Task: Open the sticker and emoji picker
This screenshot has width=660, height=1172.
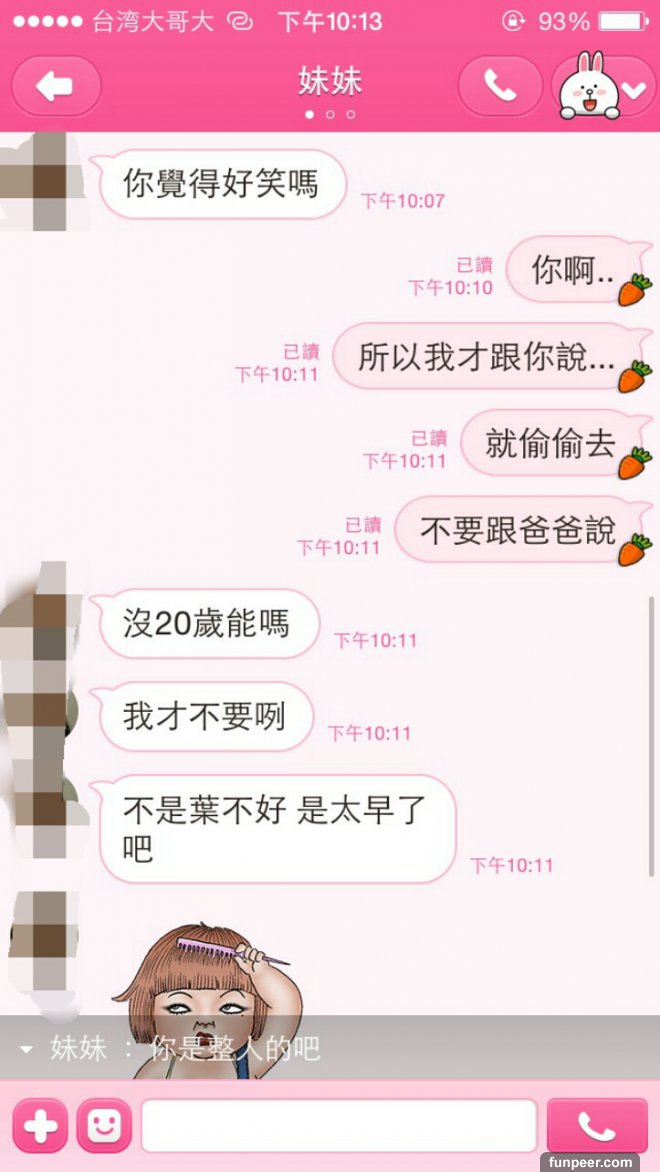Action: 104,1128
